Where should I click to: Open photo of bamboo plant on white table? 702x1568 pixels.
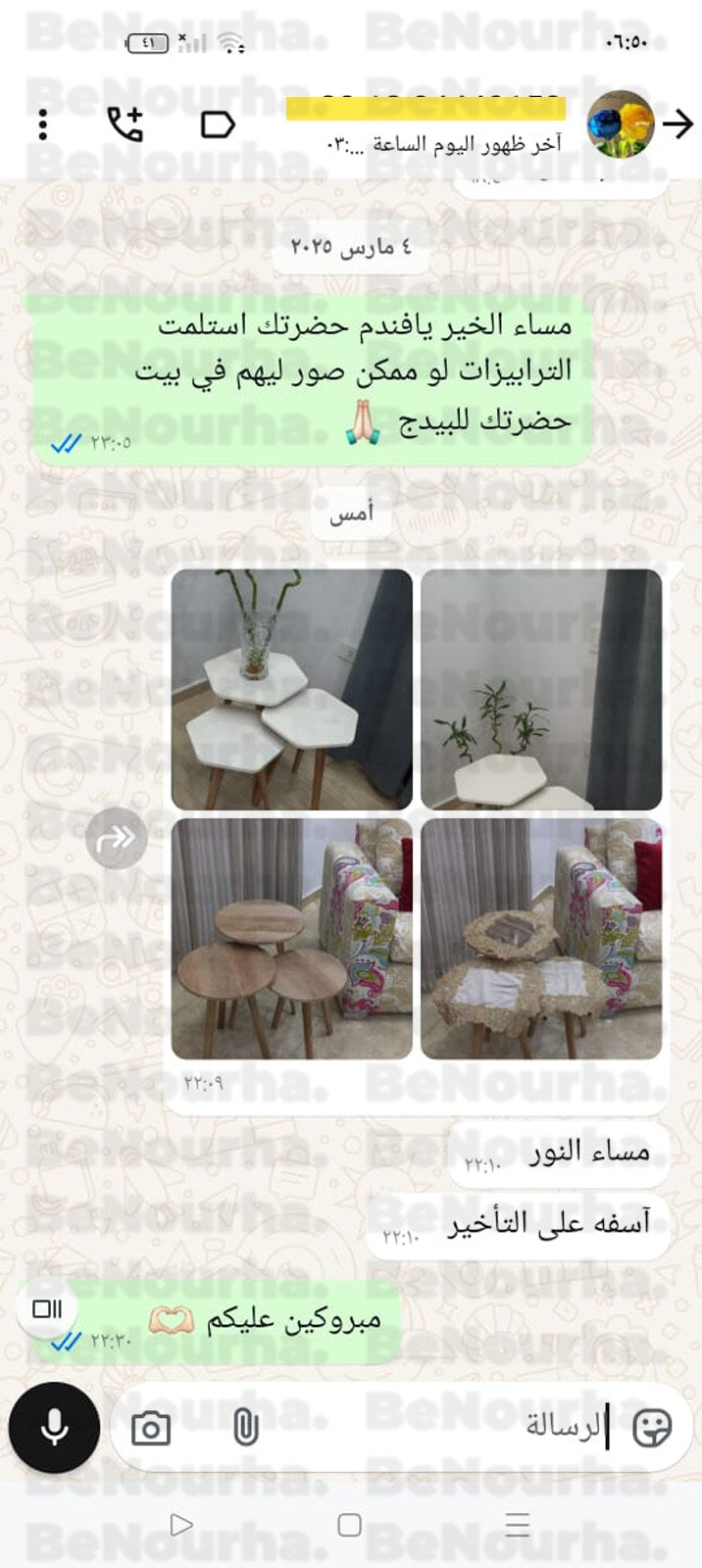point(541,689)
